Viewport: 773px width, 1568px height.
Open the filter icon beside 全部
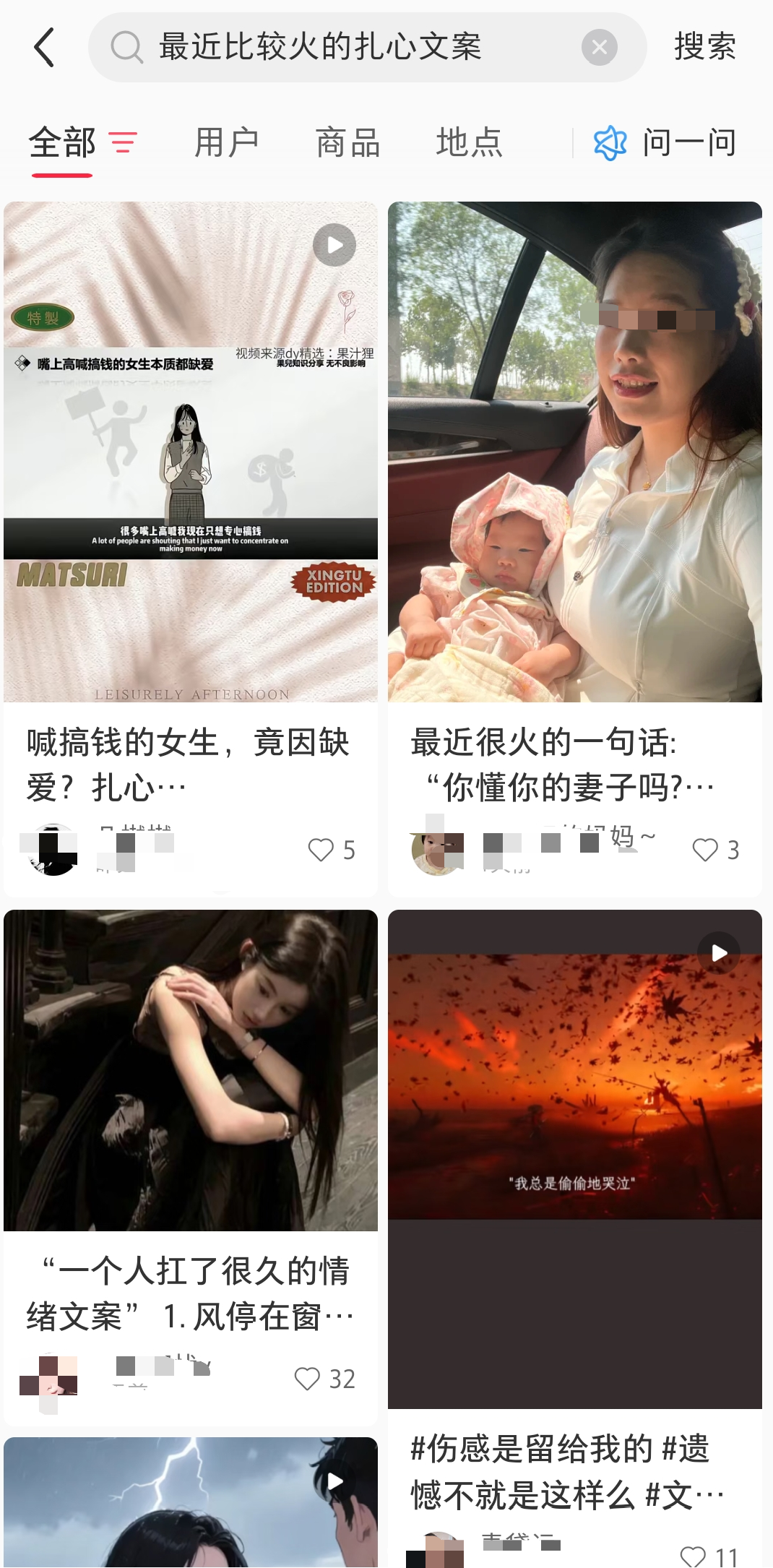[x=123, y=142]
